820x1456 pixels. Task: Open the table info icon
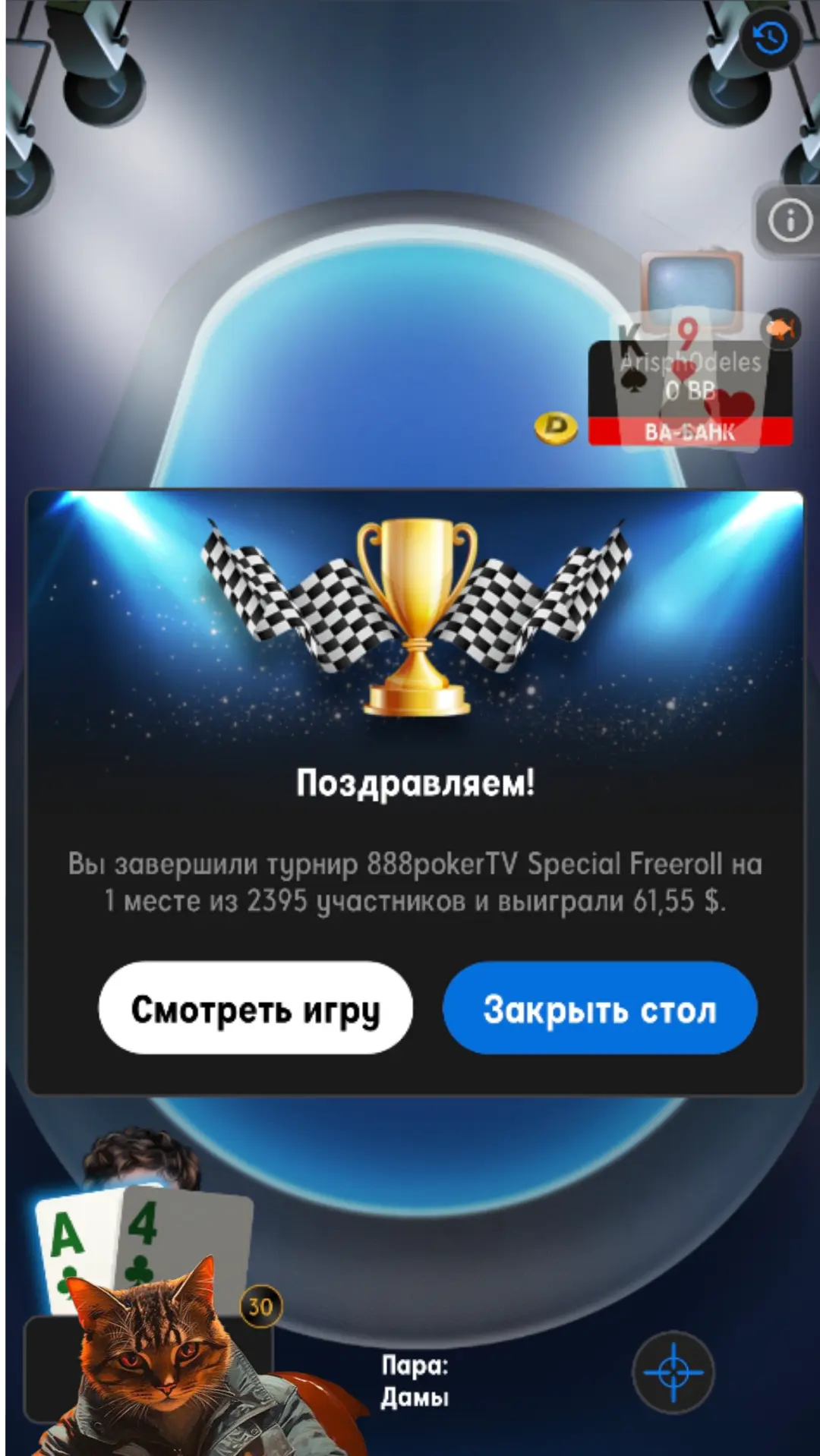790,221
